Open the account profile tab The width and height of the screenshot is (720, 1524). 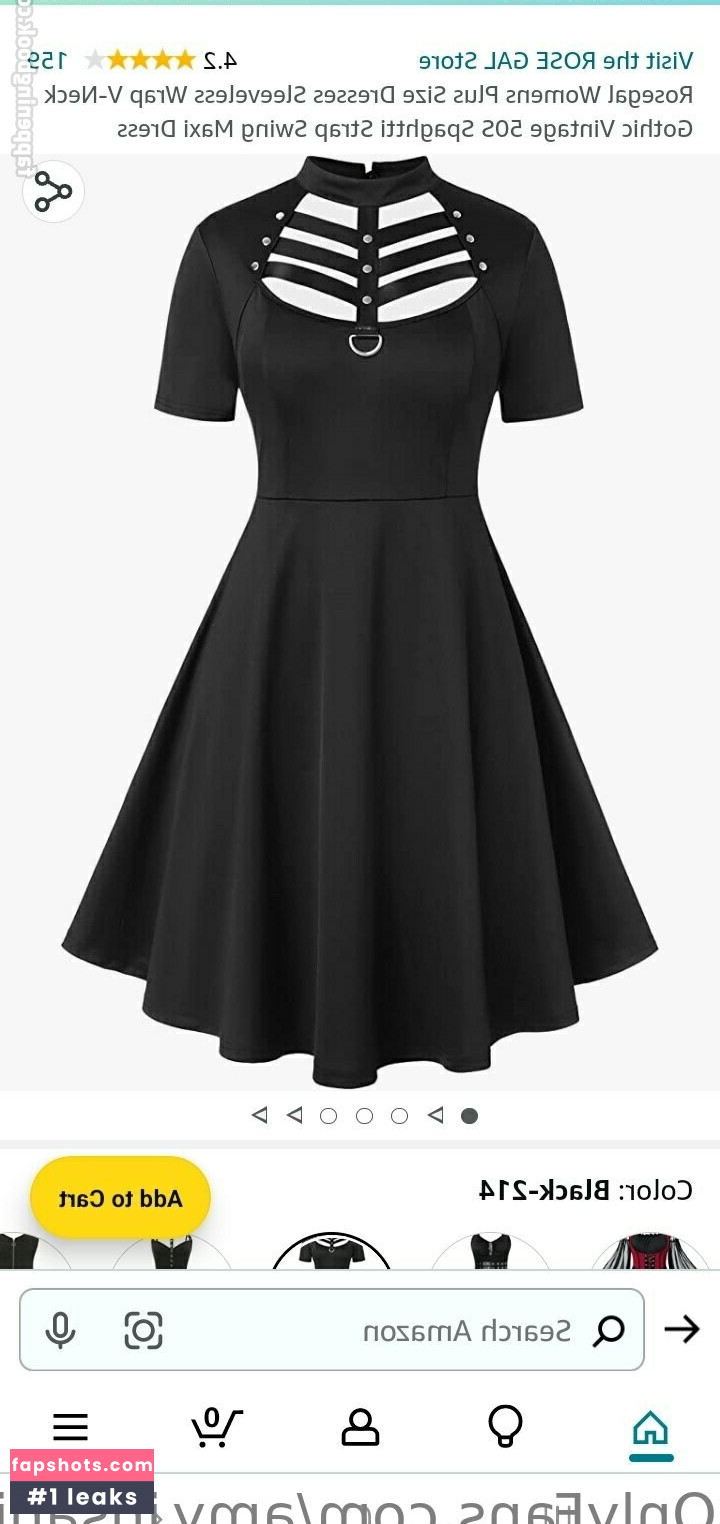[x=360, y=1427]
